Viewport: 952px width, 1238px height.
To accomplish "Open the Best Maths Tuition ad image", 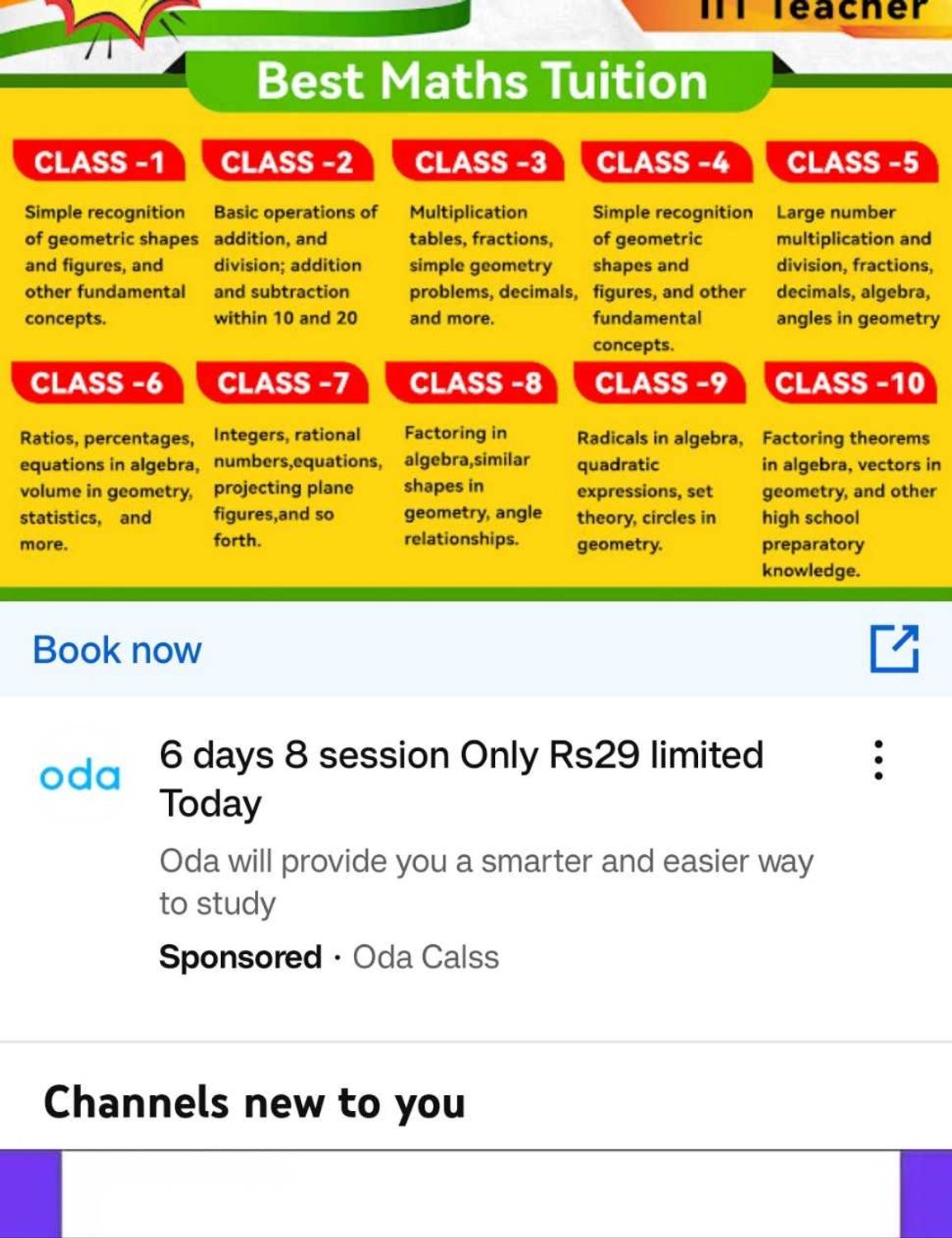I will coord(476,330).
